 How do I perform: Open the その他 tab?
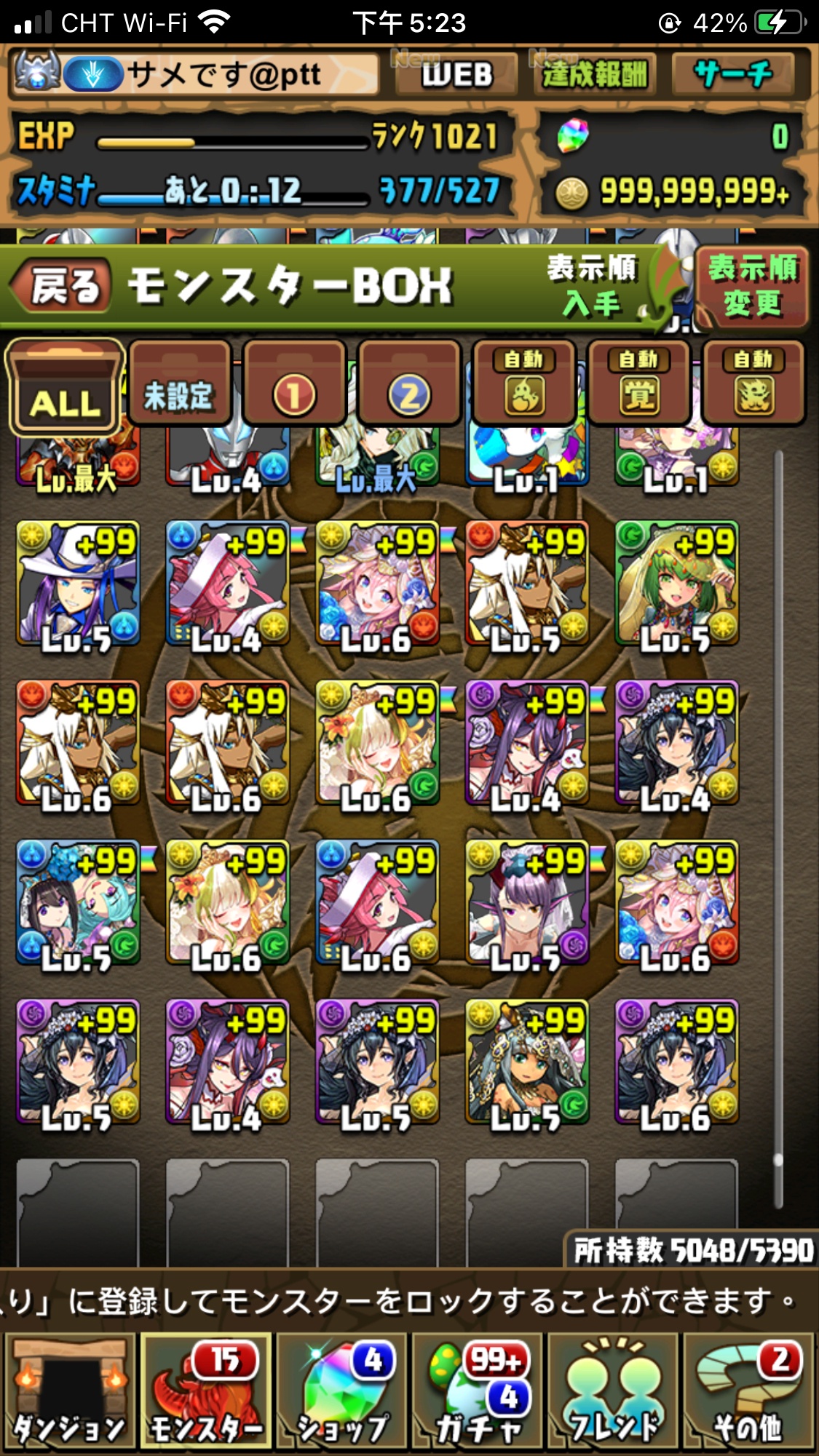pyautogui.click(x=749, y=1392)
